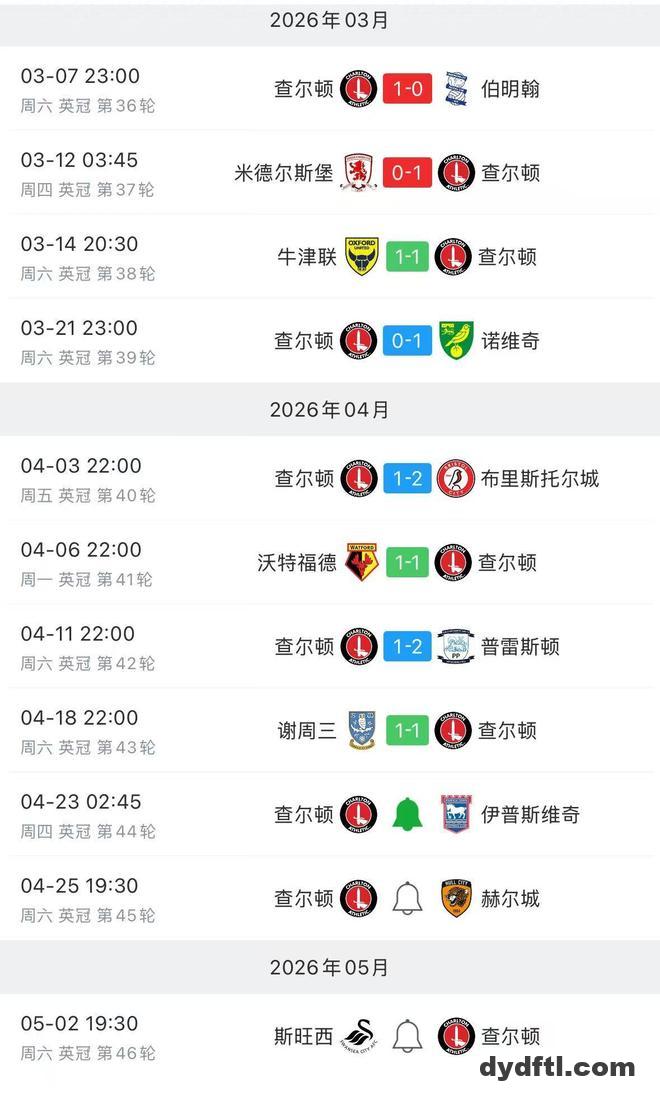This screenshot has width=660, height=1106.
Task: Open the 查尔顿 vs 普雷斯顿 match
Action: point(407,647)
